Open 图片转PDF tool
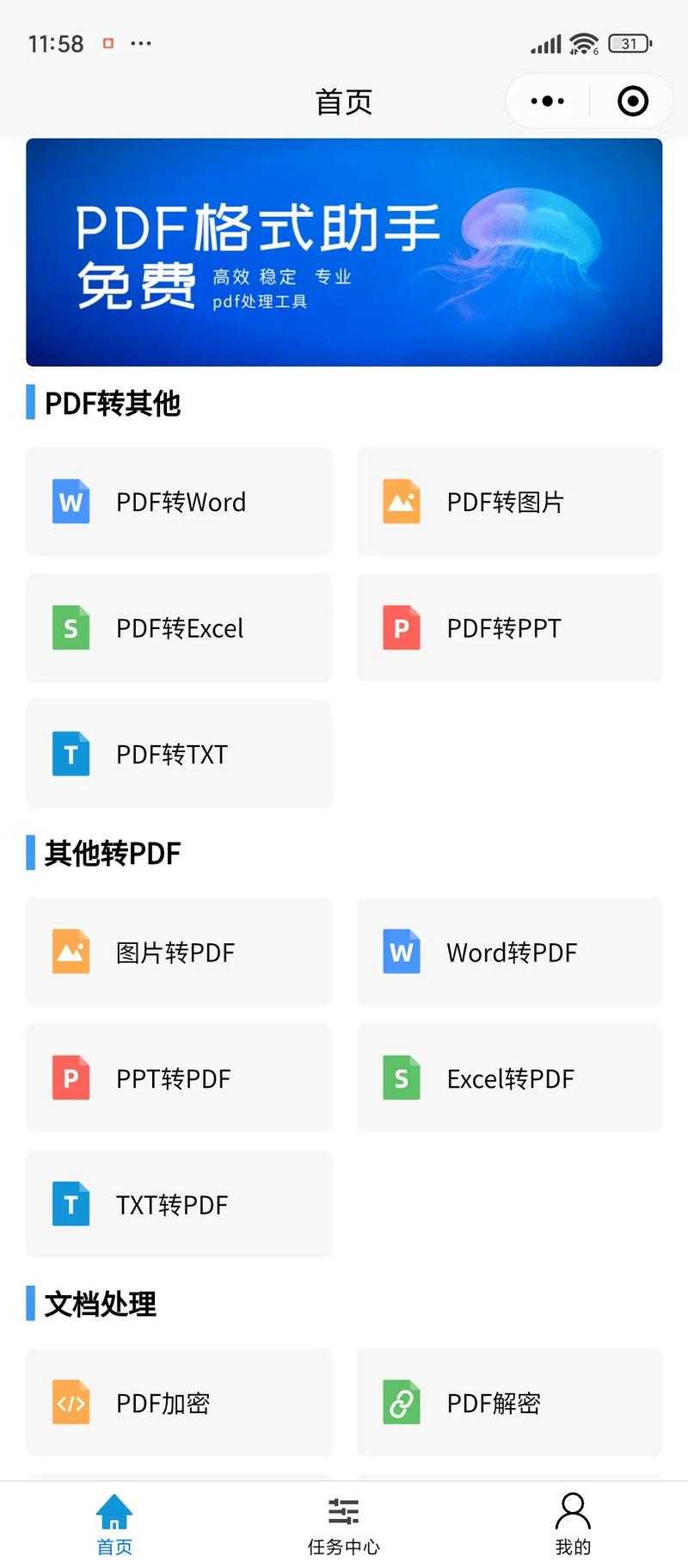Screen dimensions: 688x1568 pyautogui.click(x=179, y=952)
